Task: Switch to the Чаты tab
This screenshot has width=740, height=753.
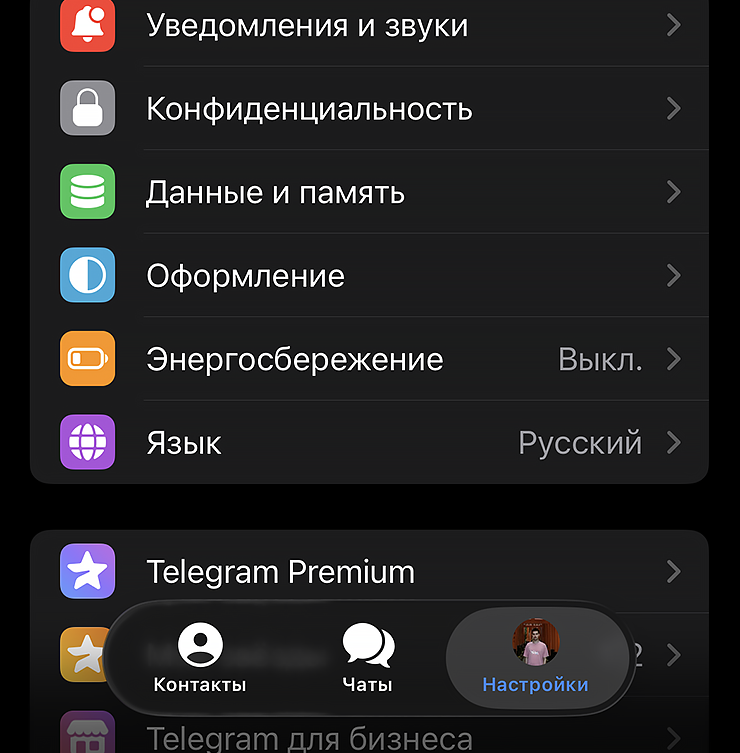Action: (x=367, y=657)
